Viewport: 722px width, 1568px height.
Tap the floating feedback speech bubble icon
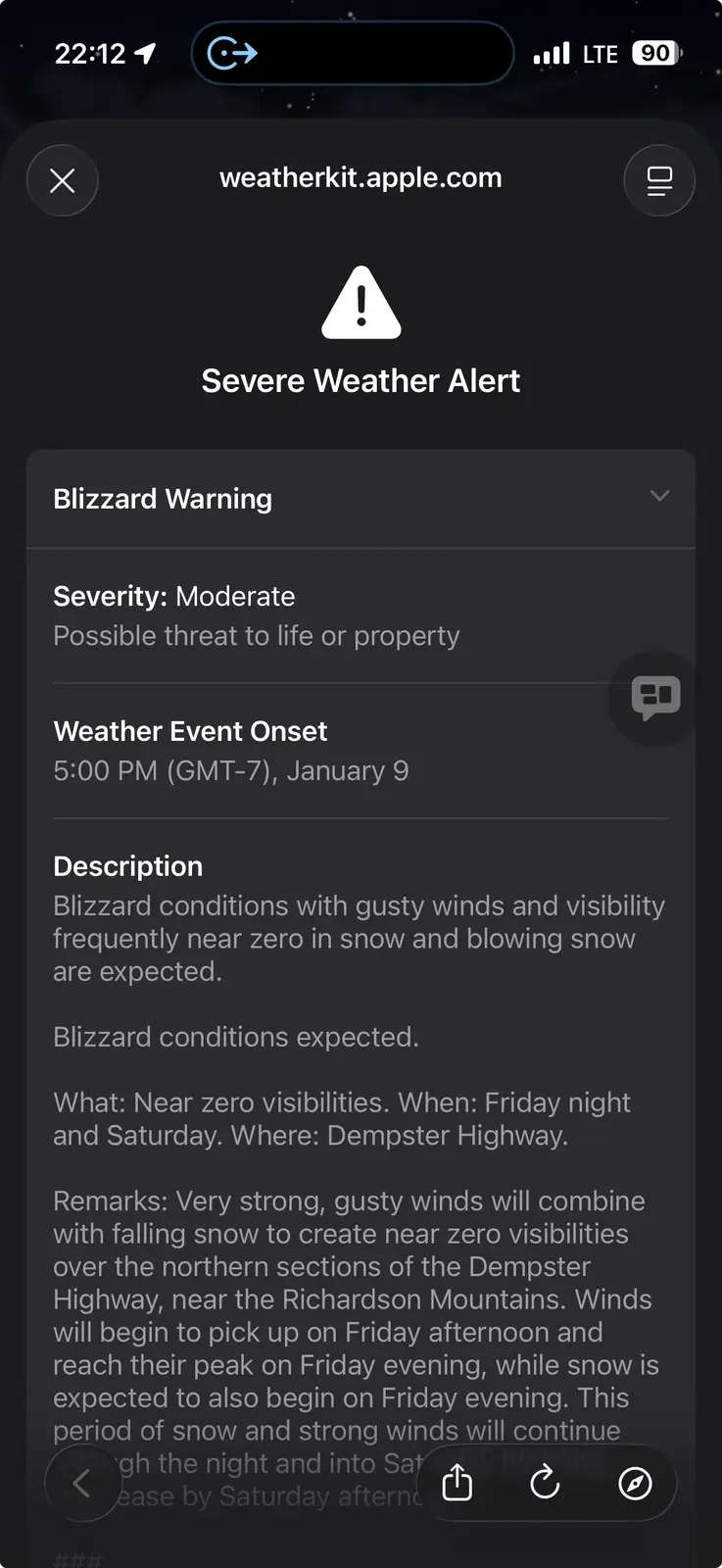point(655,698)
